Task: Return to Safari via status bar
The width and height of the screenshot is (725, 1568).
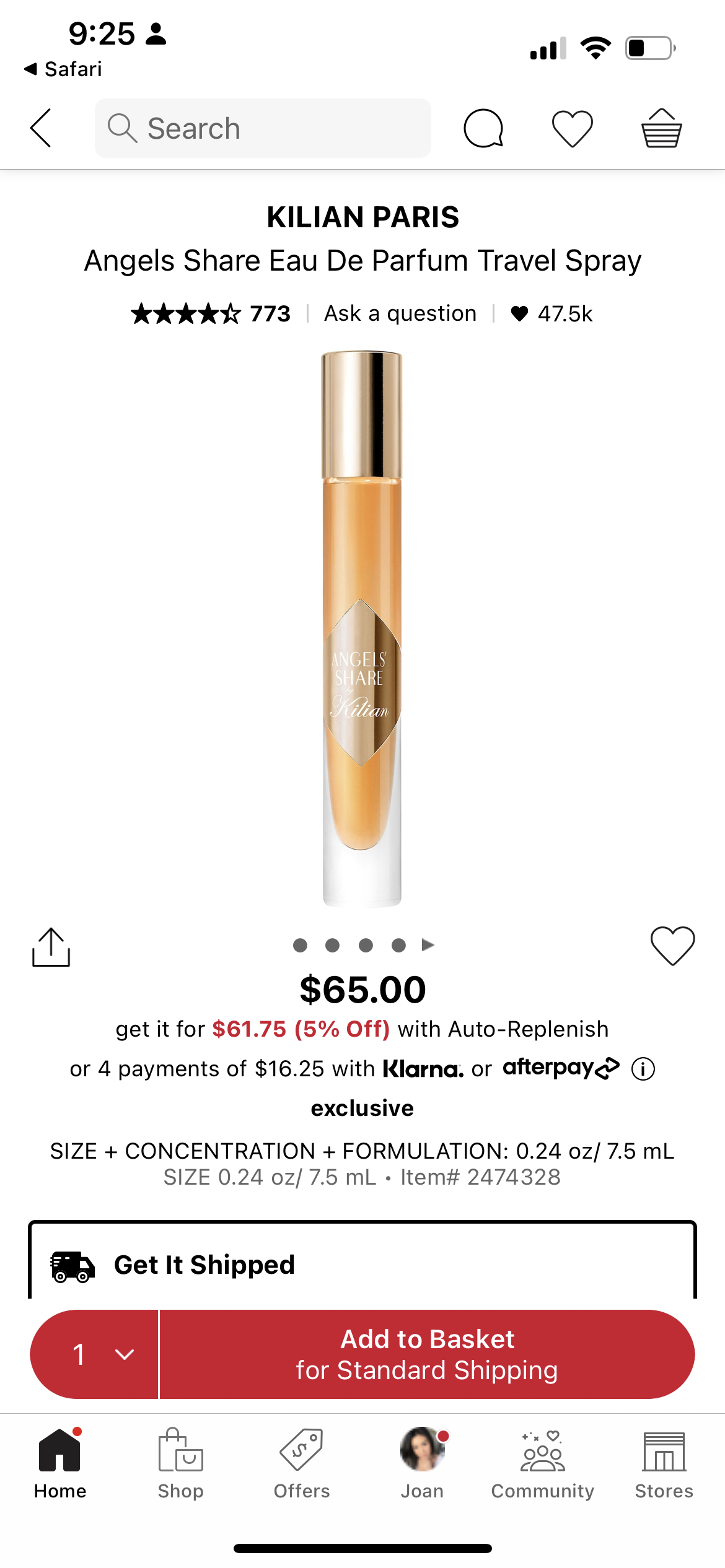Action: [63, 69]
